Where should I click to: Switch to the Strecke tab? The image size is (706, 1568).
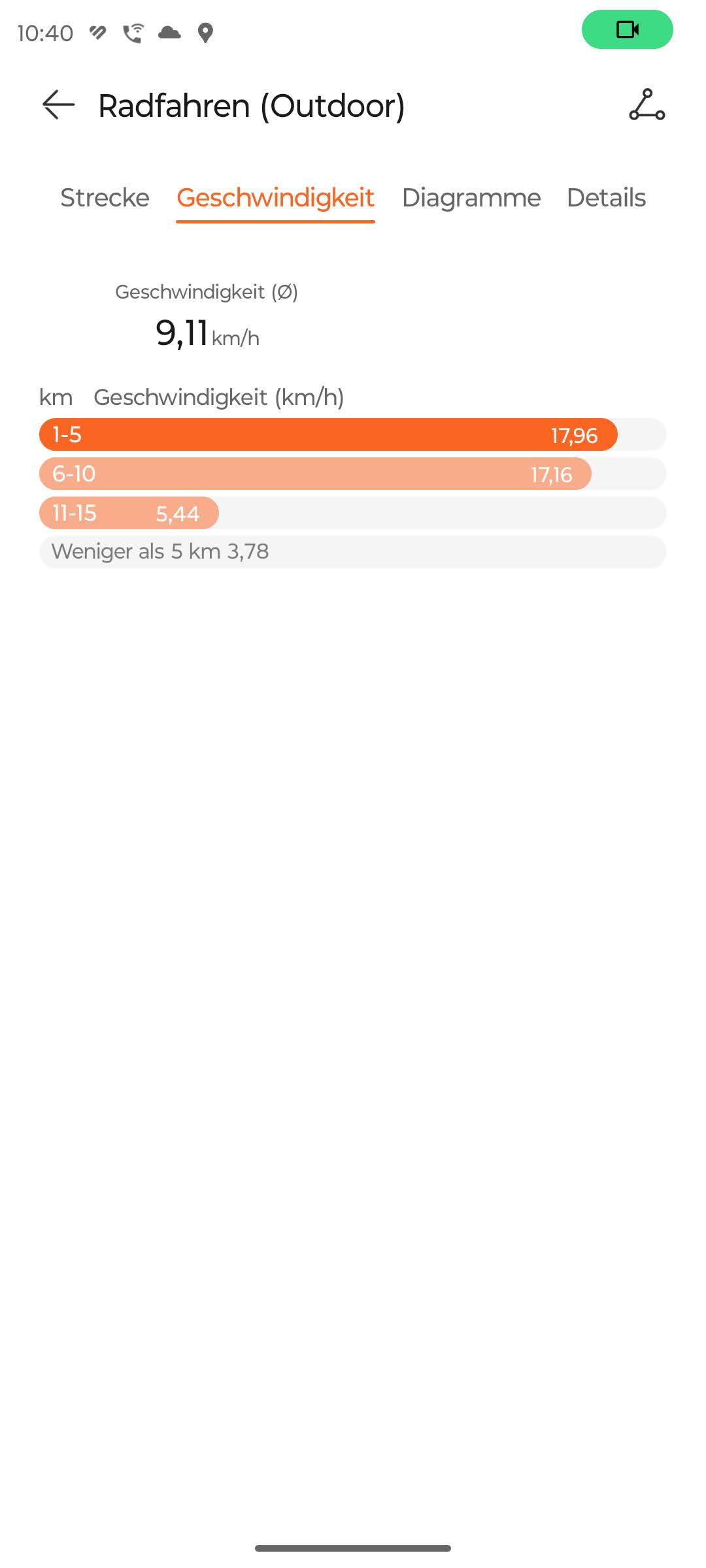click(105, 197)
